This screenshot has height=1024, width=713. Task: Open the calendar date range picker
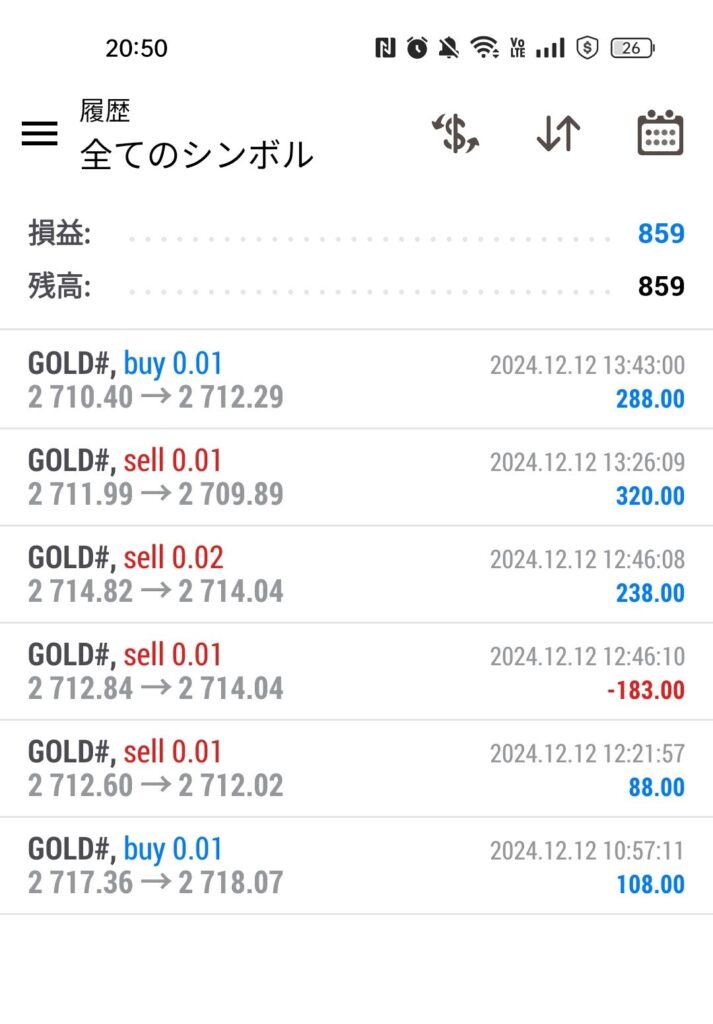660,134
